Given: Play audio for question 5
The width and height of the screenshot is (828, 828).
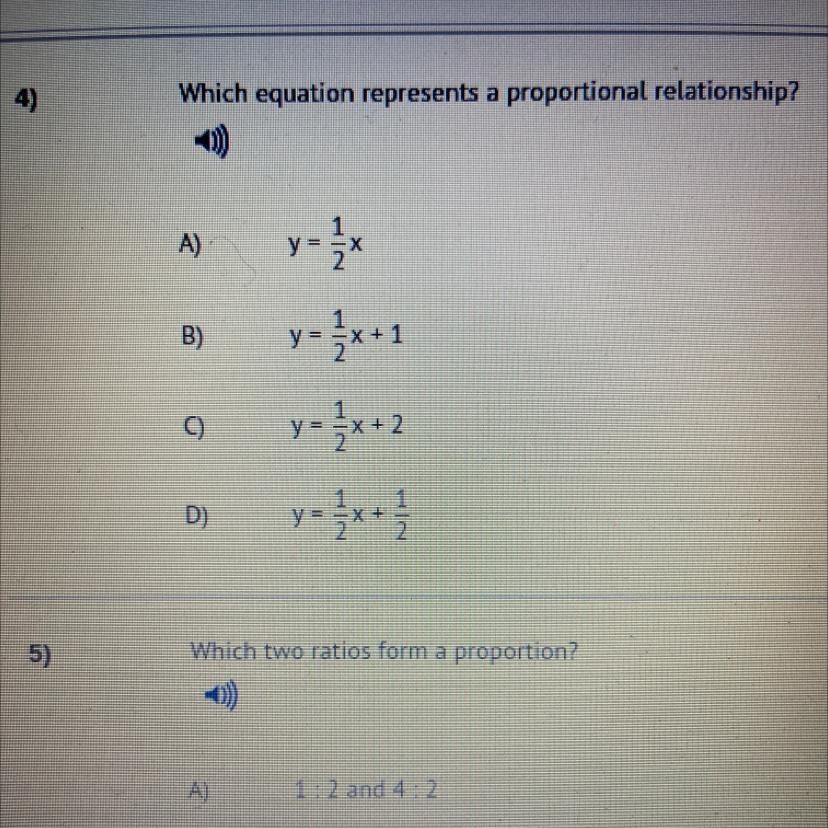Looking at the screenshot, I should [x=220, y=693].
